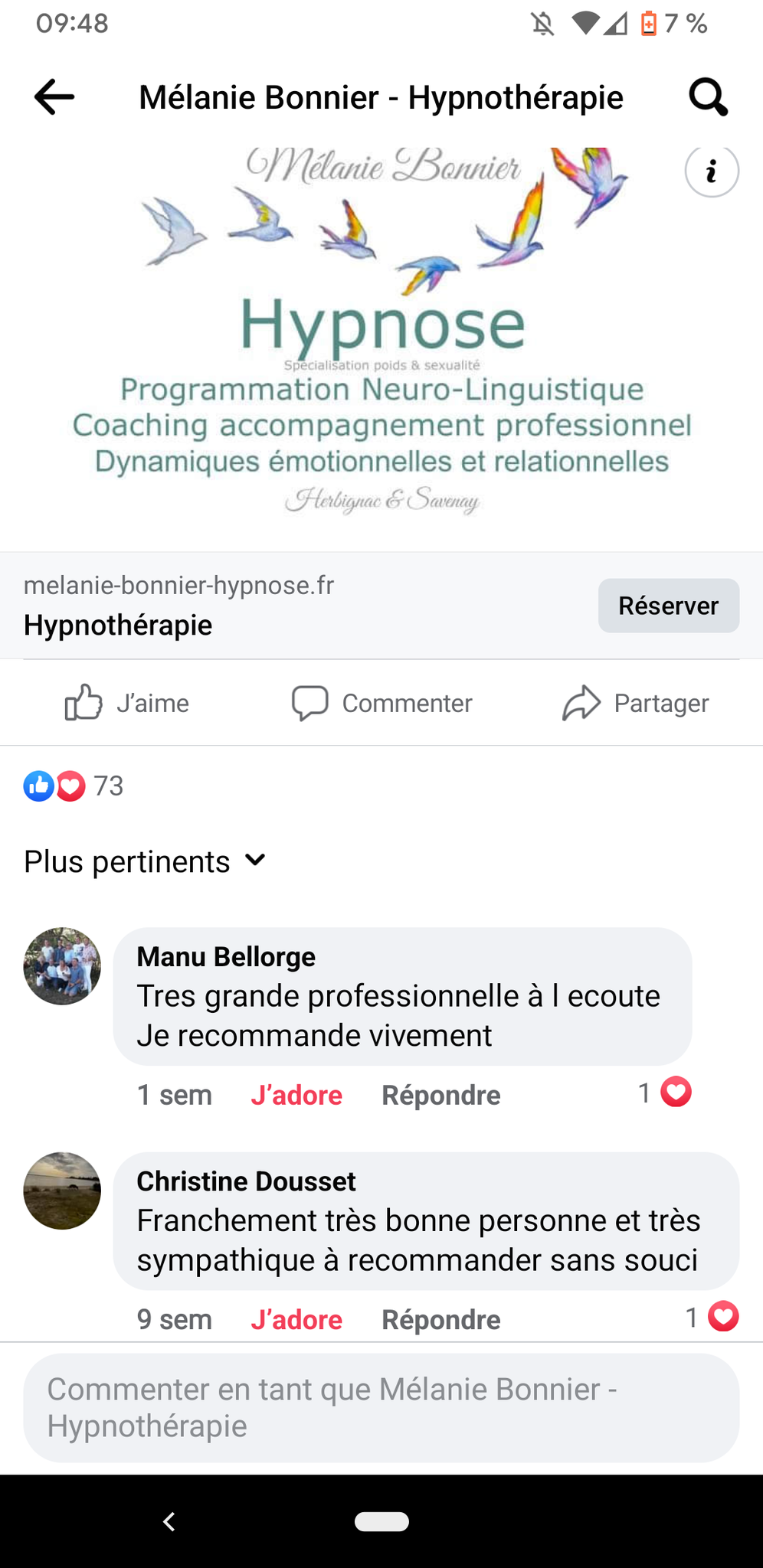Expand the Plus pertinents sorting dropdown

point(145,861)
